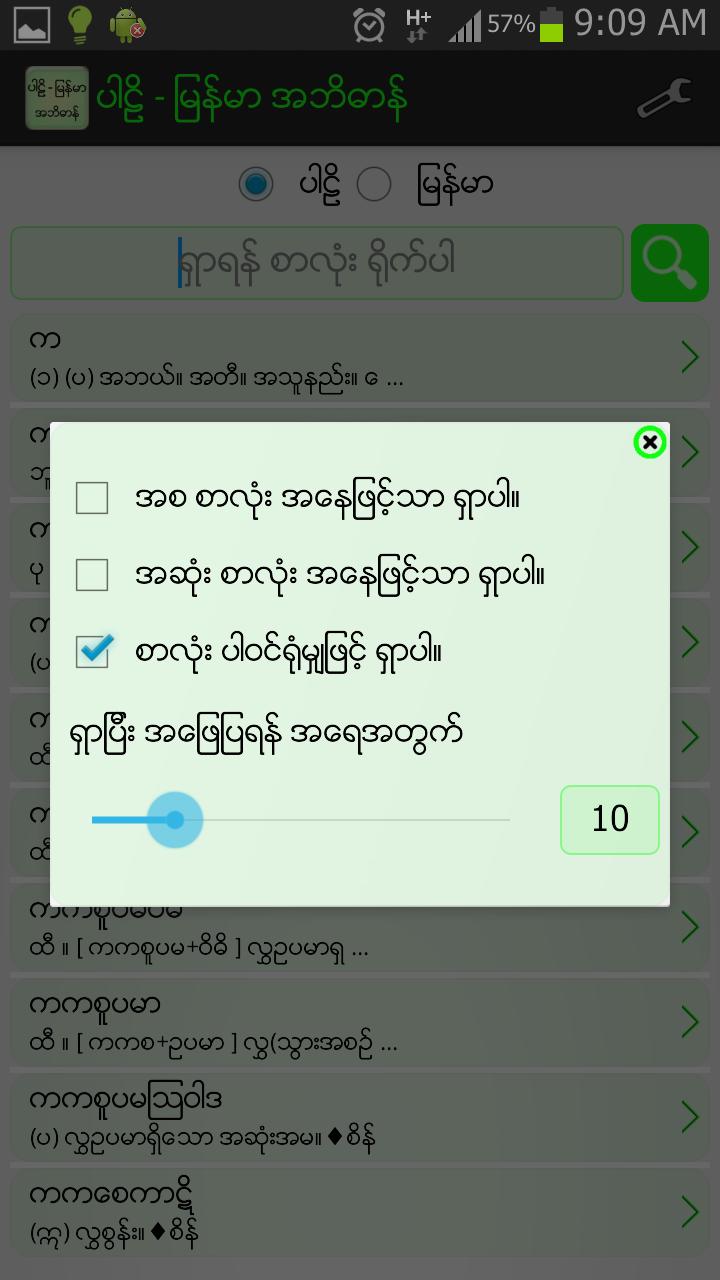Viewport: 720px width, 1280px height.
Task: Open the first entry က
Action: coord(360,357)
